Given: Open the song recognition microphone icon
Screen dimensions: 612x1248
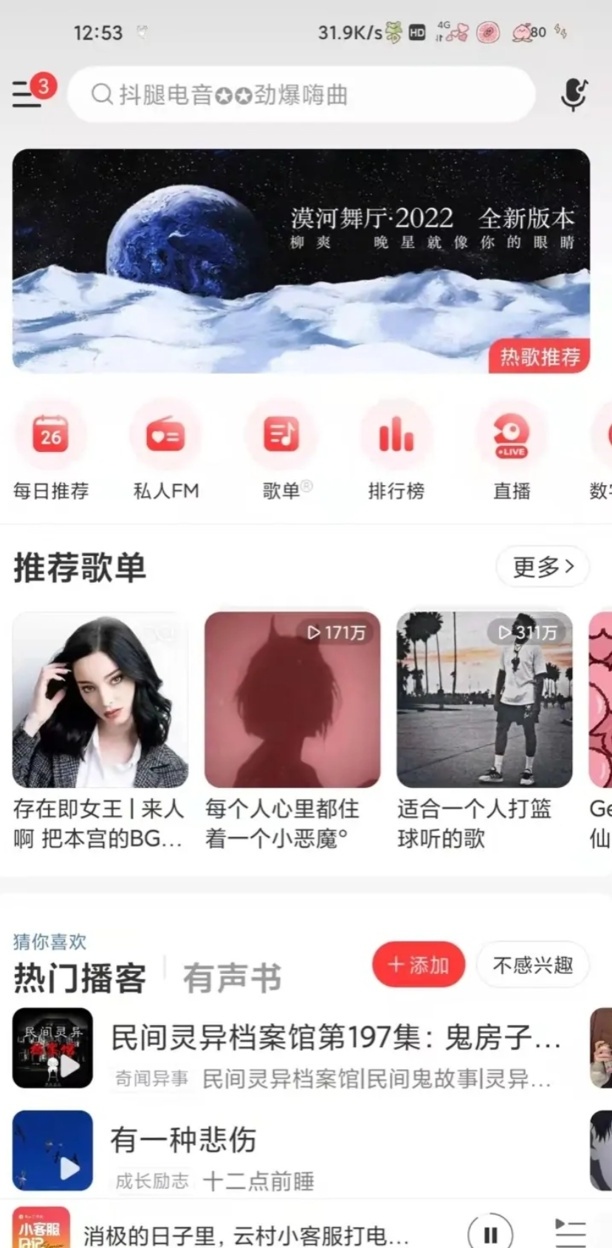Looking at the screenshot, I should click(x=573, y=95).
